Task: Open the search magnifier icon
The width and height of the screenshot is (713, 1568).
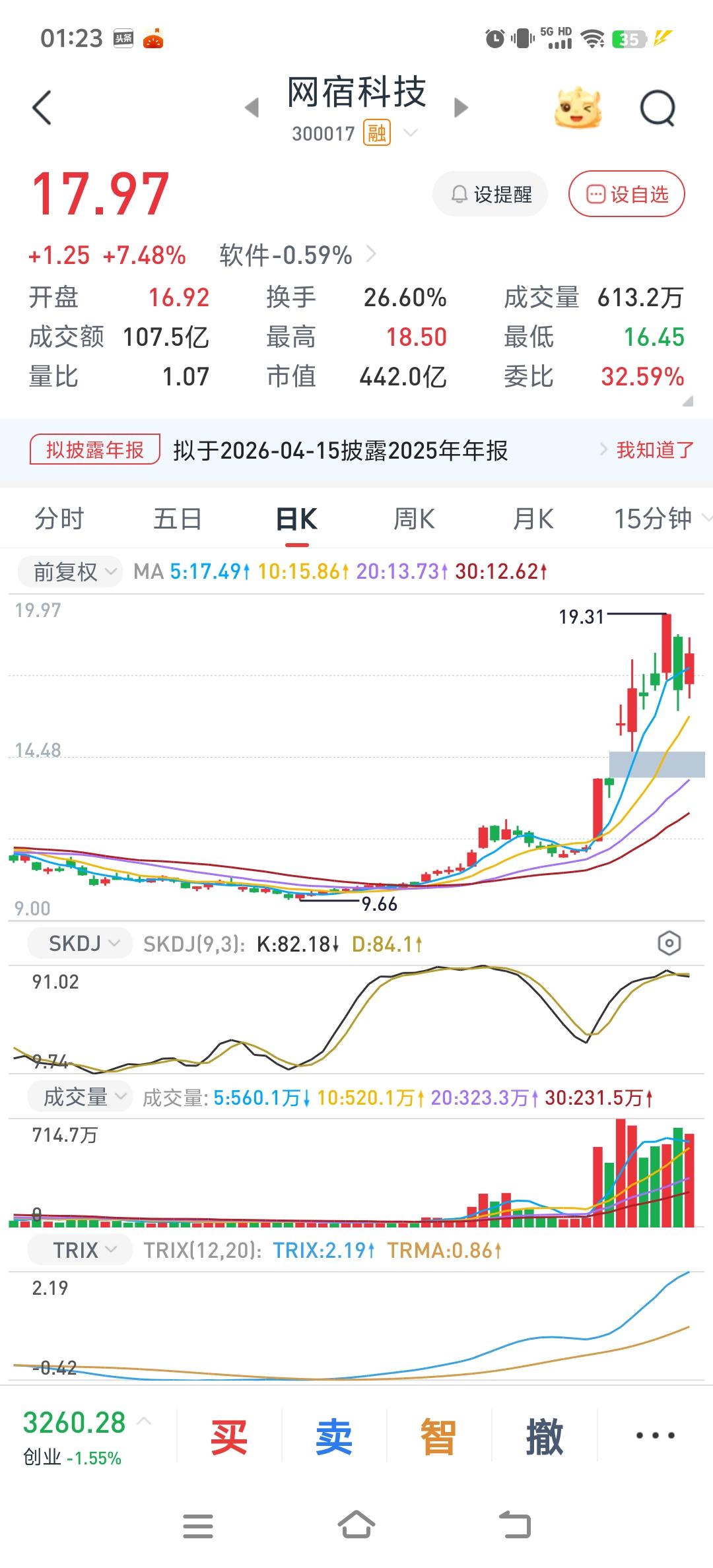Action: pyautogui.click(x=658, y=108)
